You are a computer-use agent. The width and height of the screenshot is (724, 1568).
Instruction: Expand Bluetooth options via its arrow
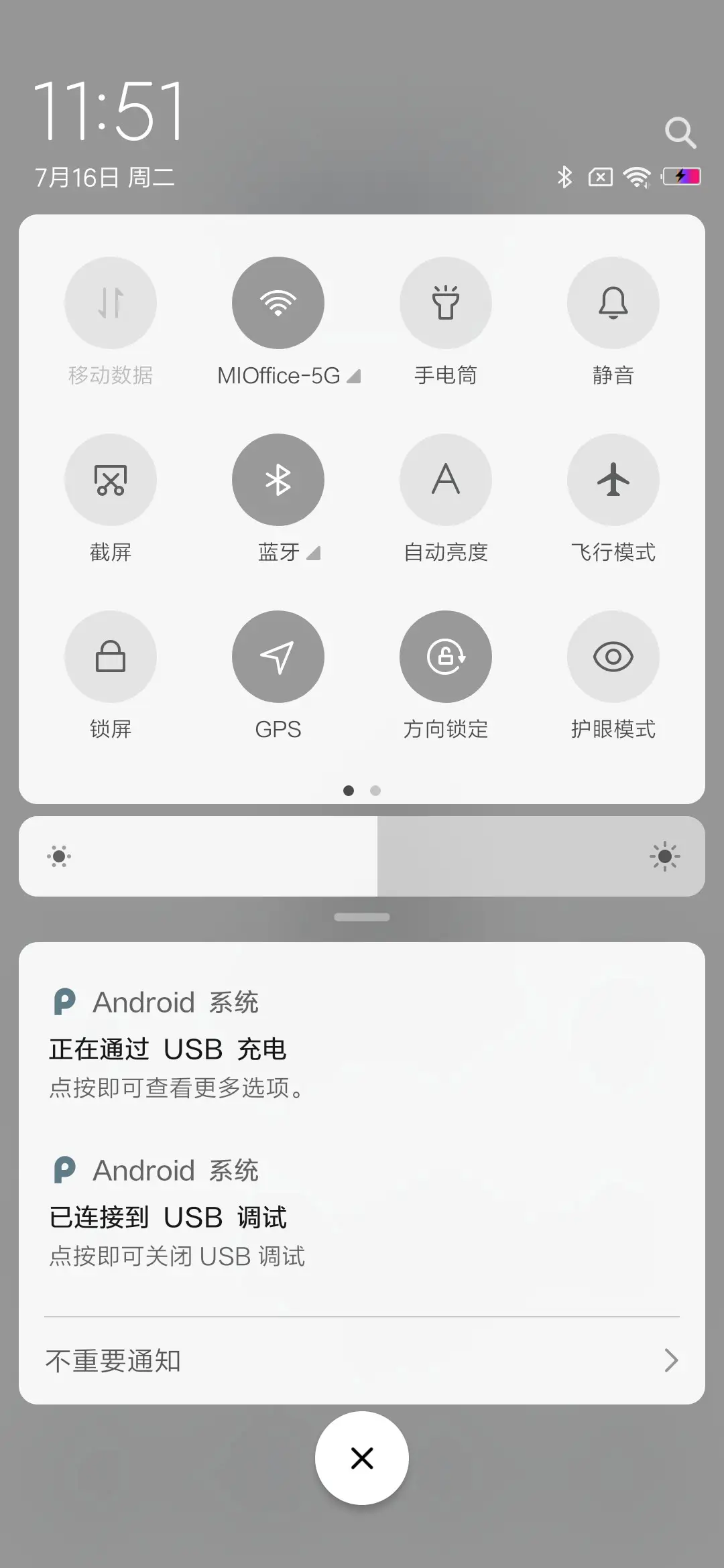312,553
